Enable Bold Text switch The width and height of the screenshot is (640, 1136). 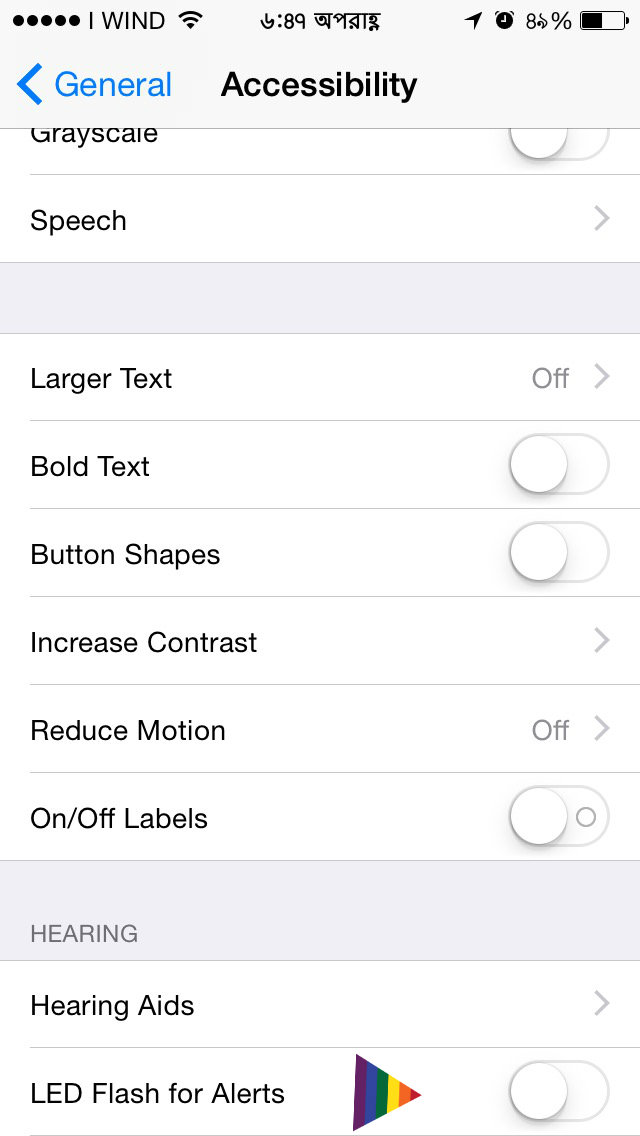[558, 465]
